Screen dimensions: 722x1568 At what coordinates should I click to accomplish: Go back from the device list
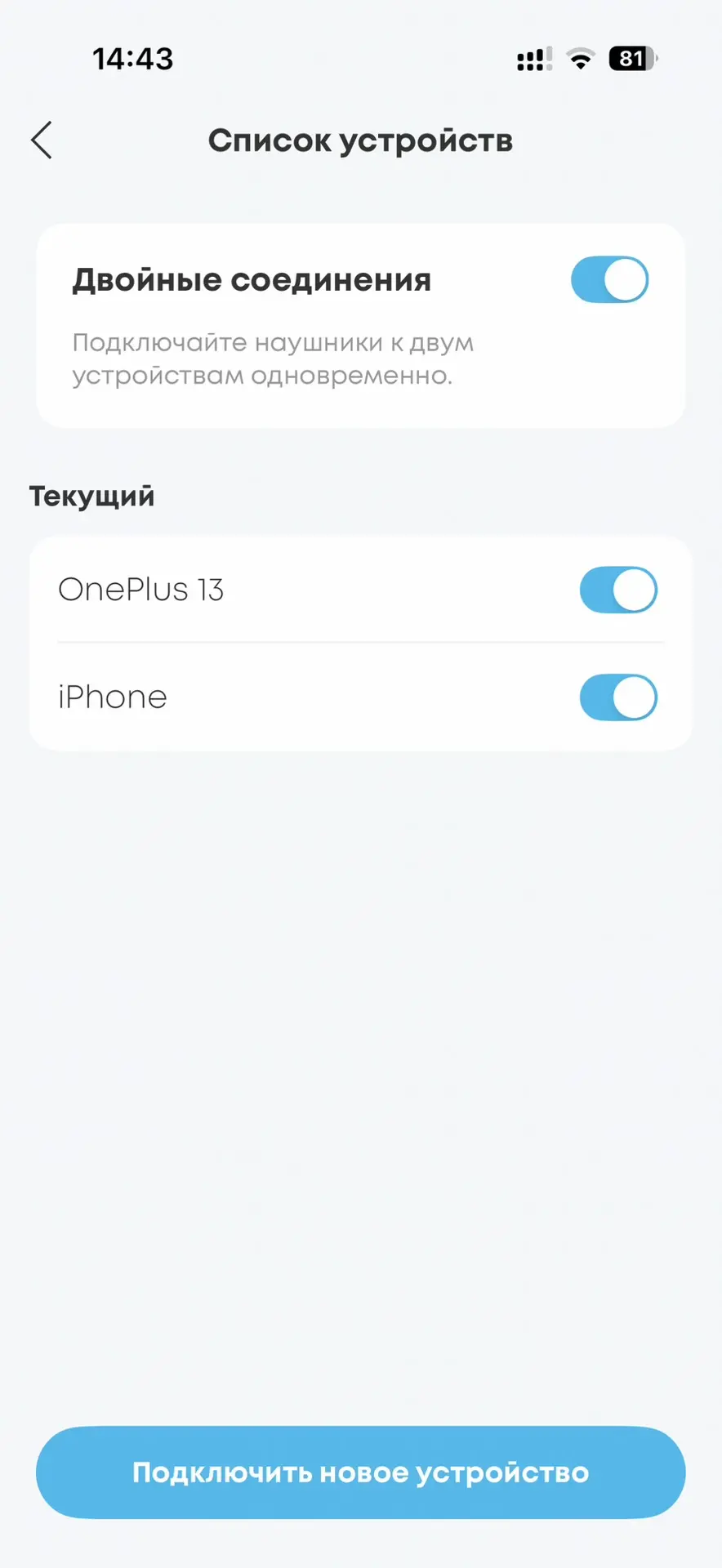tap(42, 140)
